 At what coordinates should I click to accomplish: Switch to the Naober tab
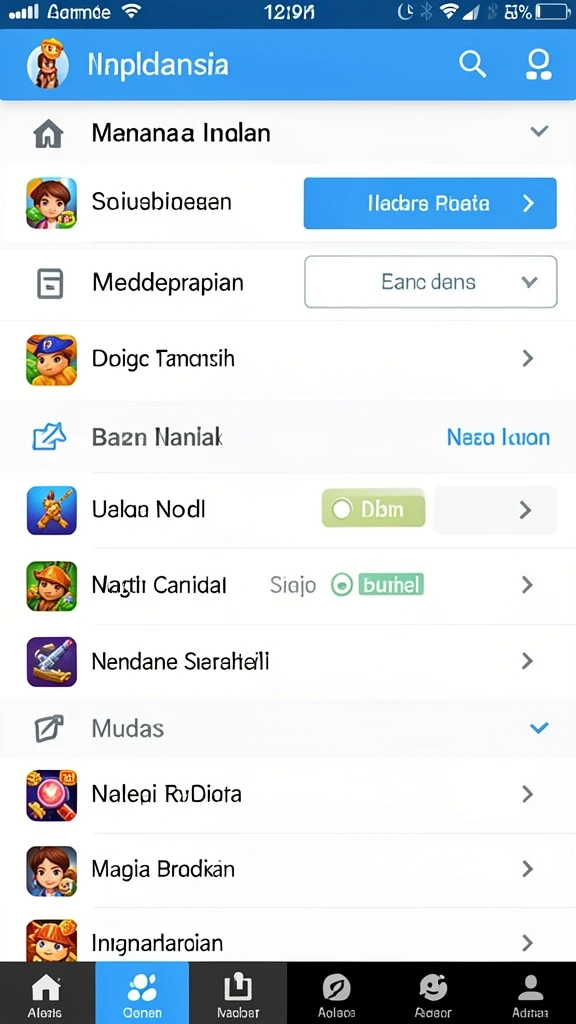pos(238,993)
